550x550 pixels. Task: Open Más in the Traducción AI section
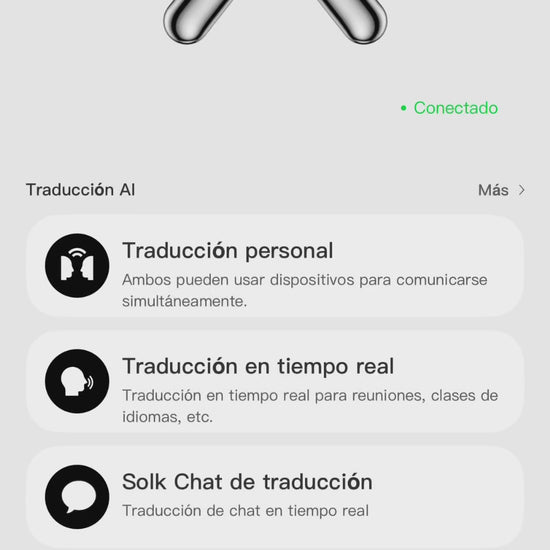pos(501,190)
